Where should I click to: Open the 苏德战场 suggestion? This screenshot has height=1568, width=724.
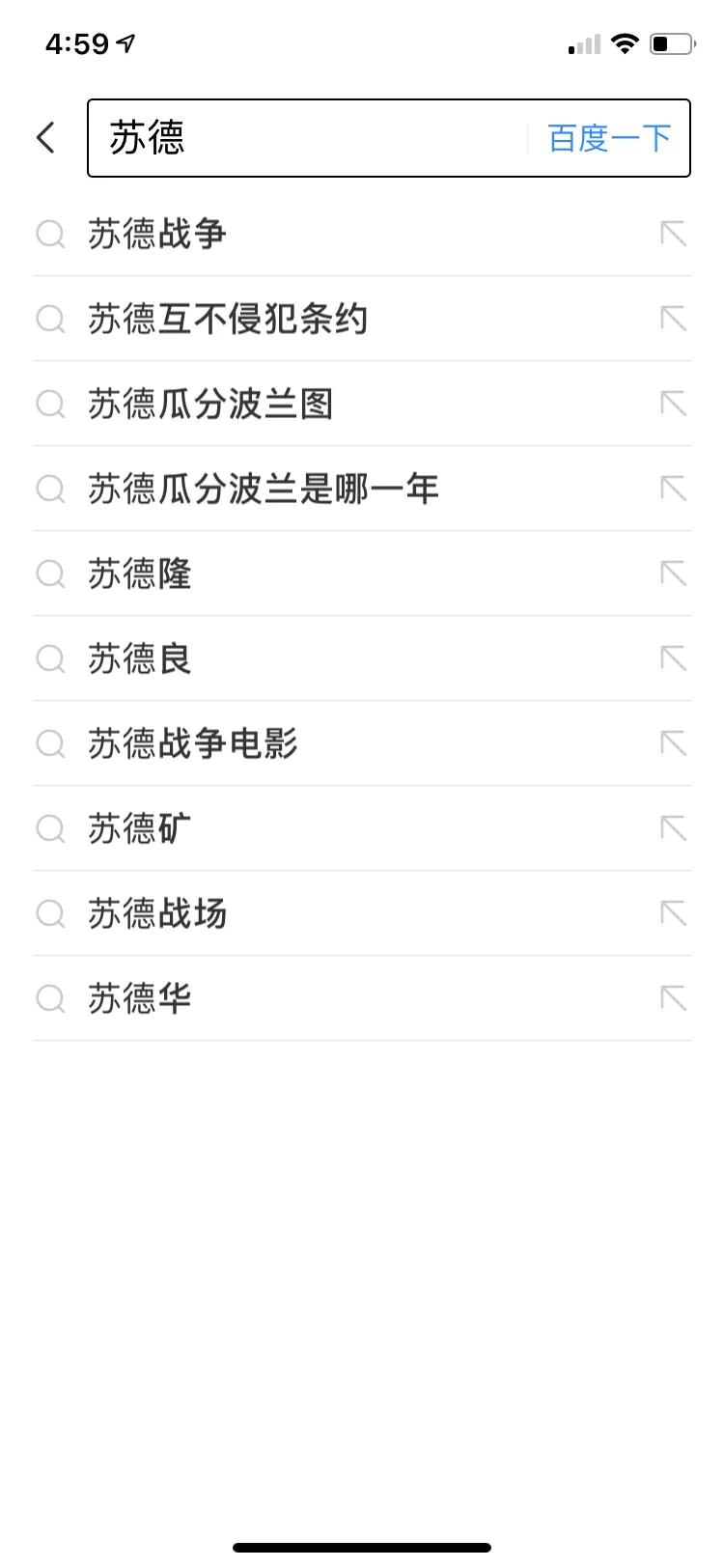point(157,913)
